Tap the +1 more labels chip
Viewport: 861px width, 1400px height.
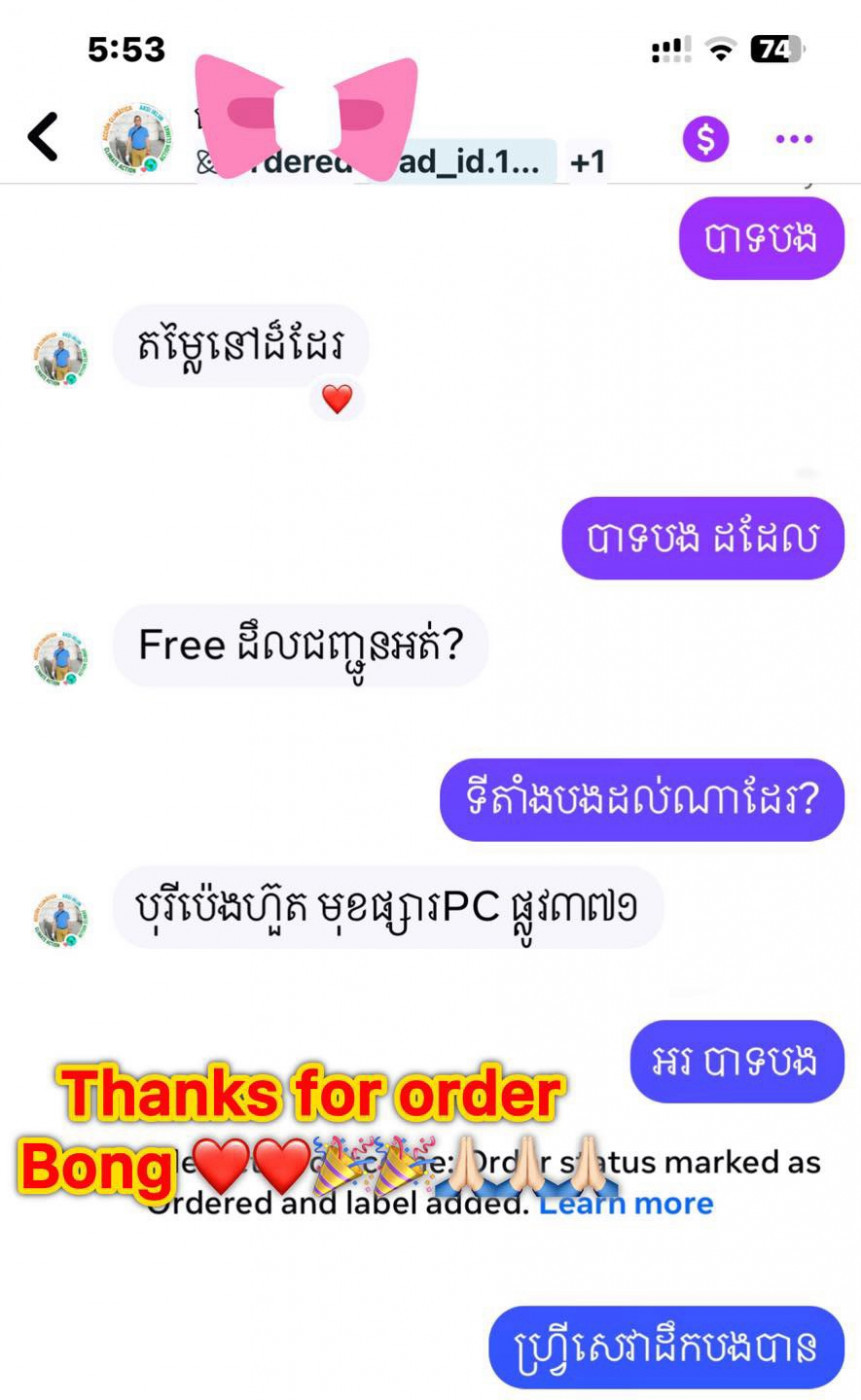point(588,162)
